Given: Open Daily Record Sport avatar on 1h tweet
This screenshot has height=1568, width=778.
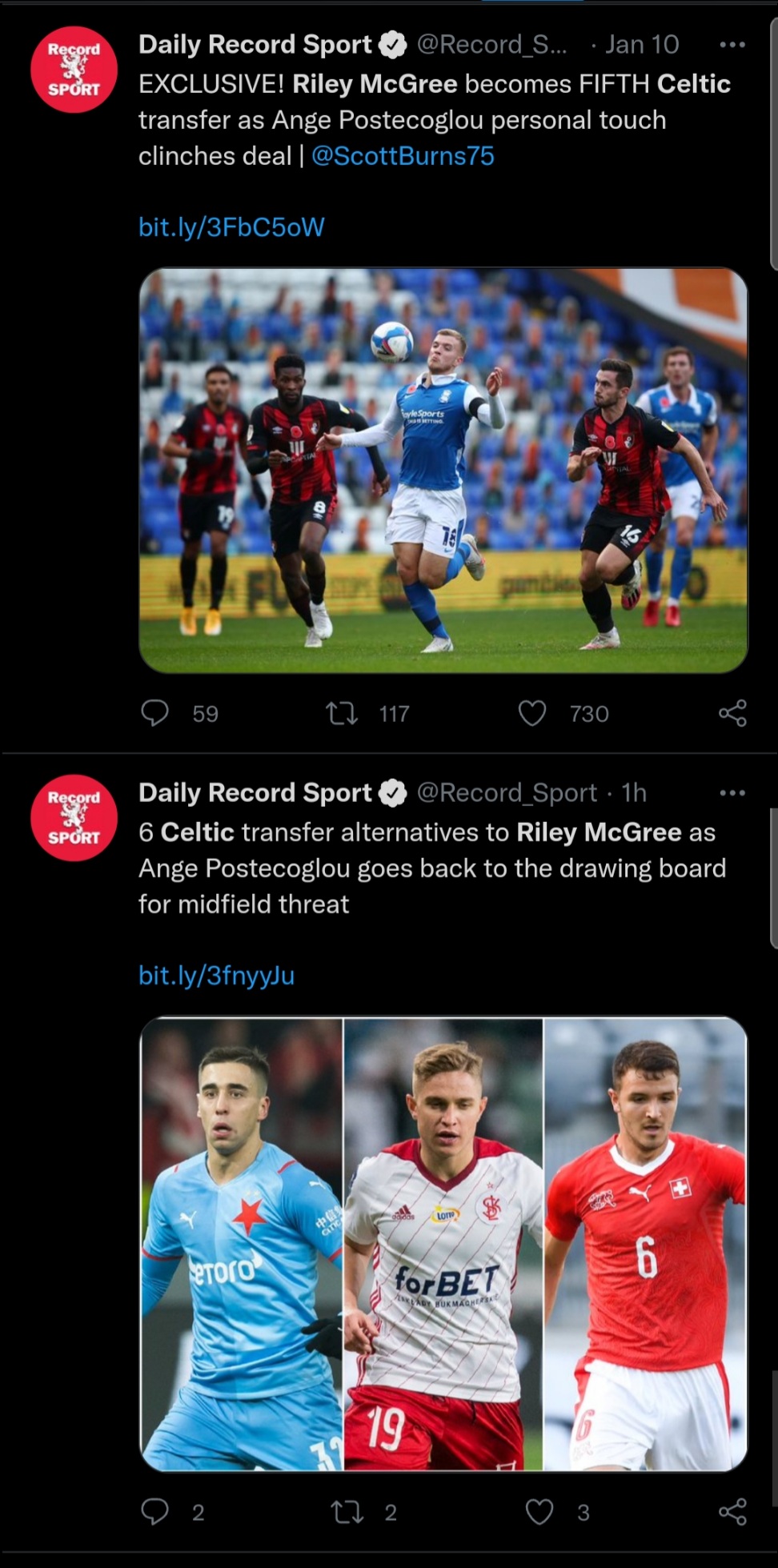Looking at the screenshot, I should [74, 817].
